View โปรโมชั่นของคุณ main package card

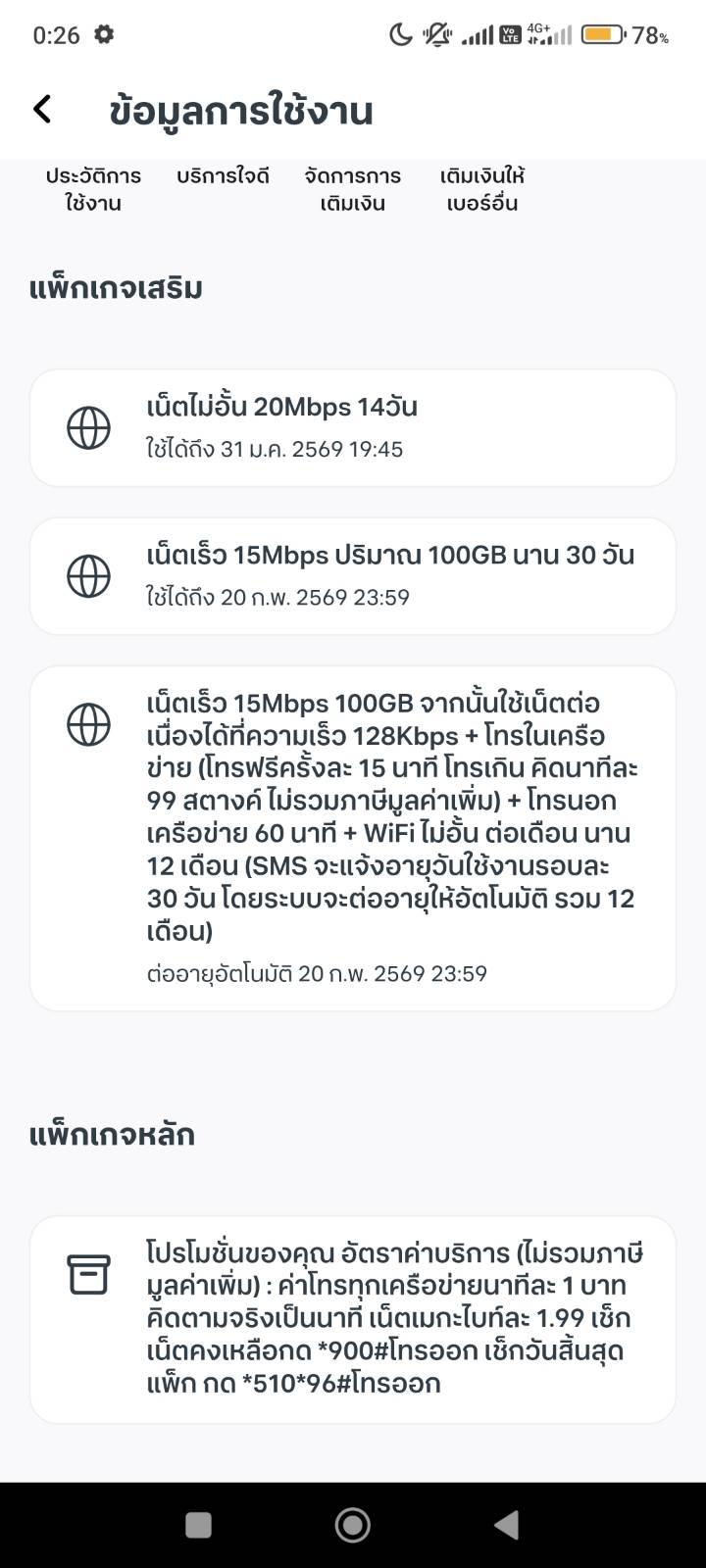pyautogui.click(x=353, y=1318)
